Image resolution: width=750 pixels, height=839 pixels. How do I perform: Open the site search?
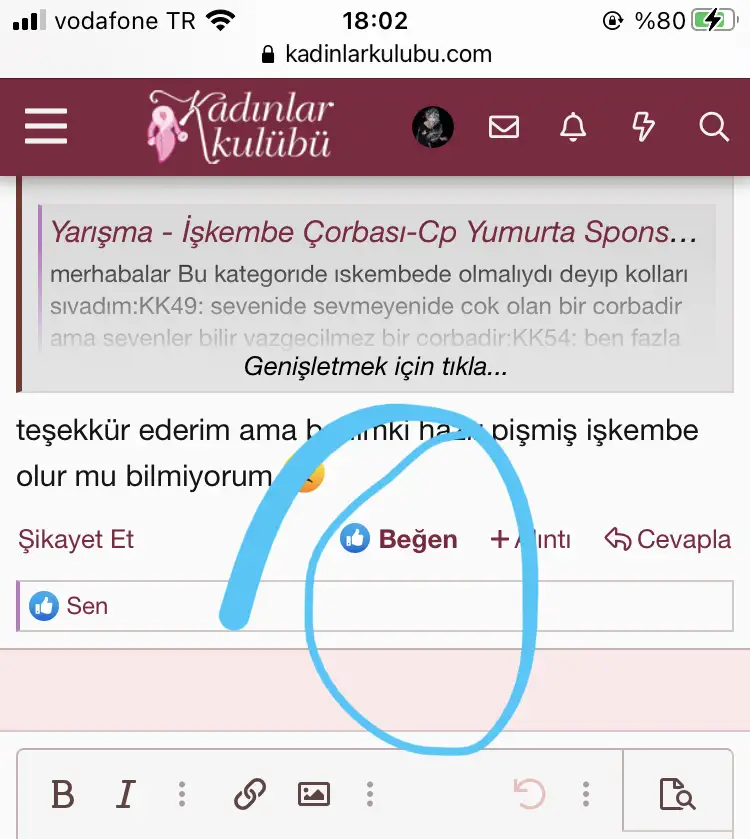click(x=713, y=127)
